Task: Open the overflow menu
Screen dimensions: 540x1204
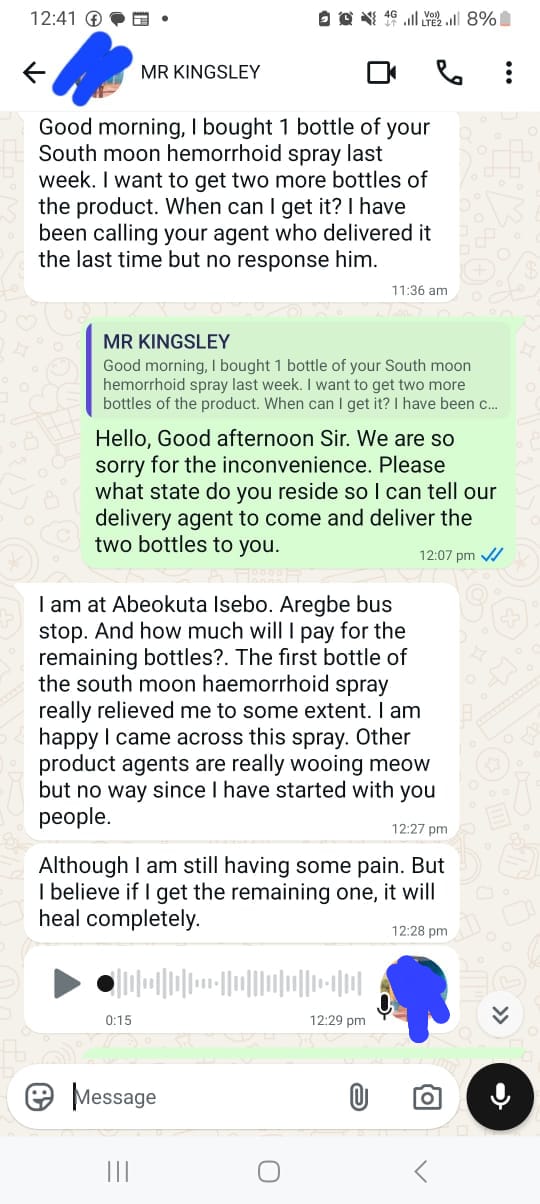Action: click(x=509, y=72)
